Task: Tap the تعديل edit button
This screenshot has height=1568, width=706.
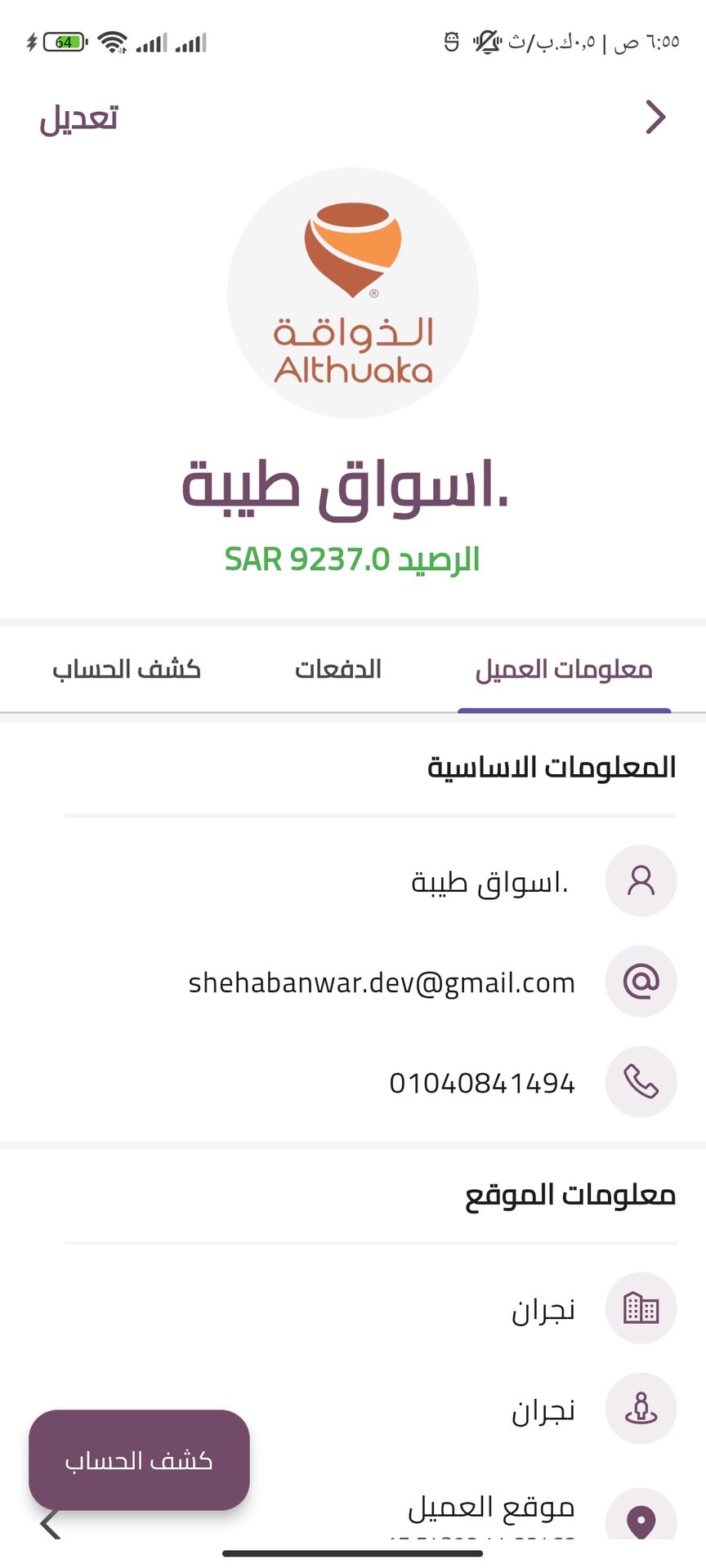Action: point(79,119)
